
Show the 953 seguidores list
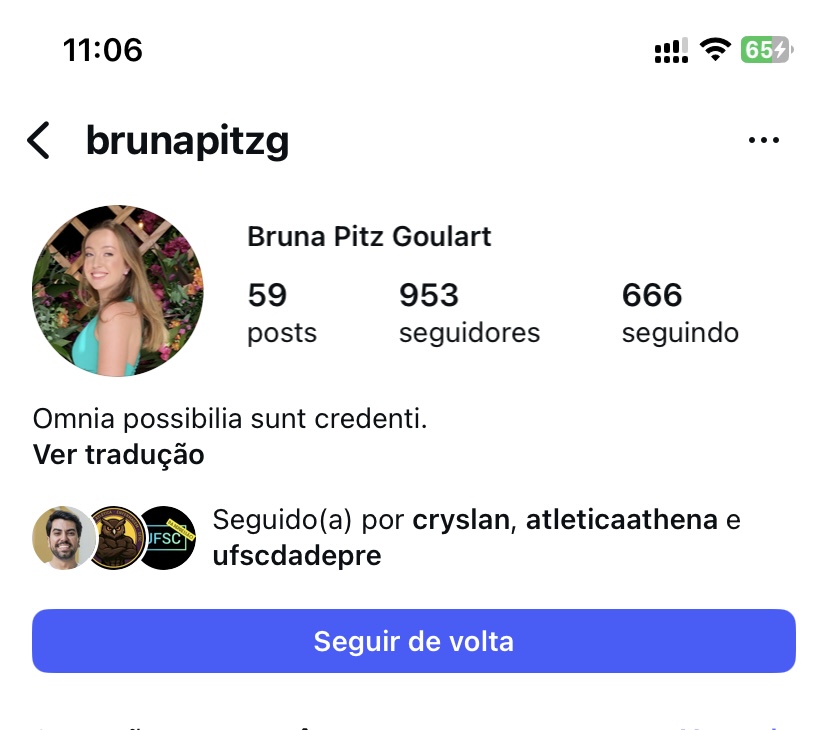pyautogui.click(x=468, y=313)
